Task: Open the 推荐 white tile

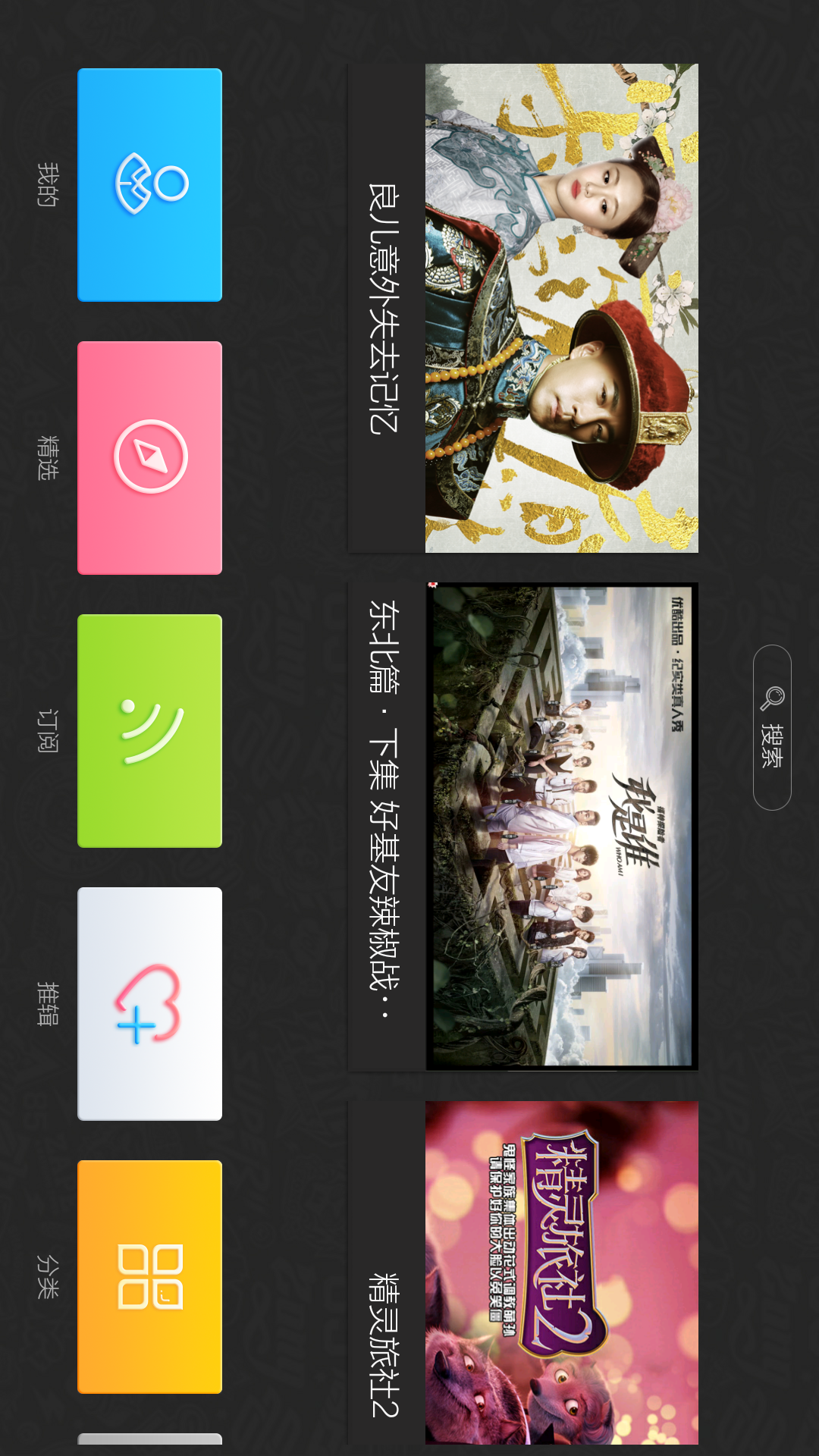Action: point(149,1004)
